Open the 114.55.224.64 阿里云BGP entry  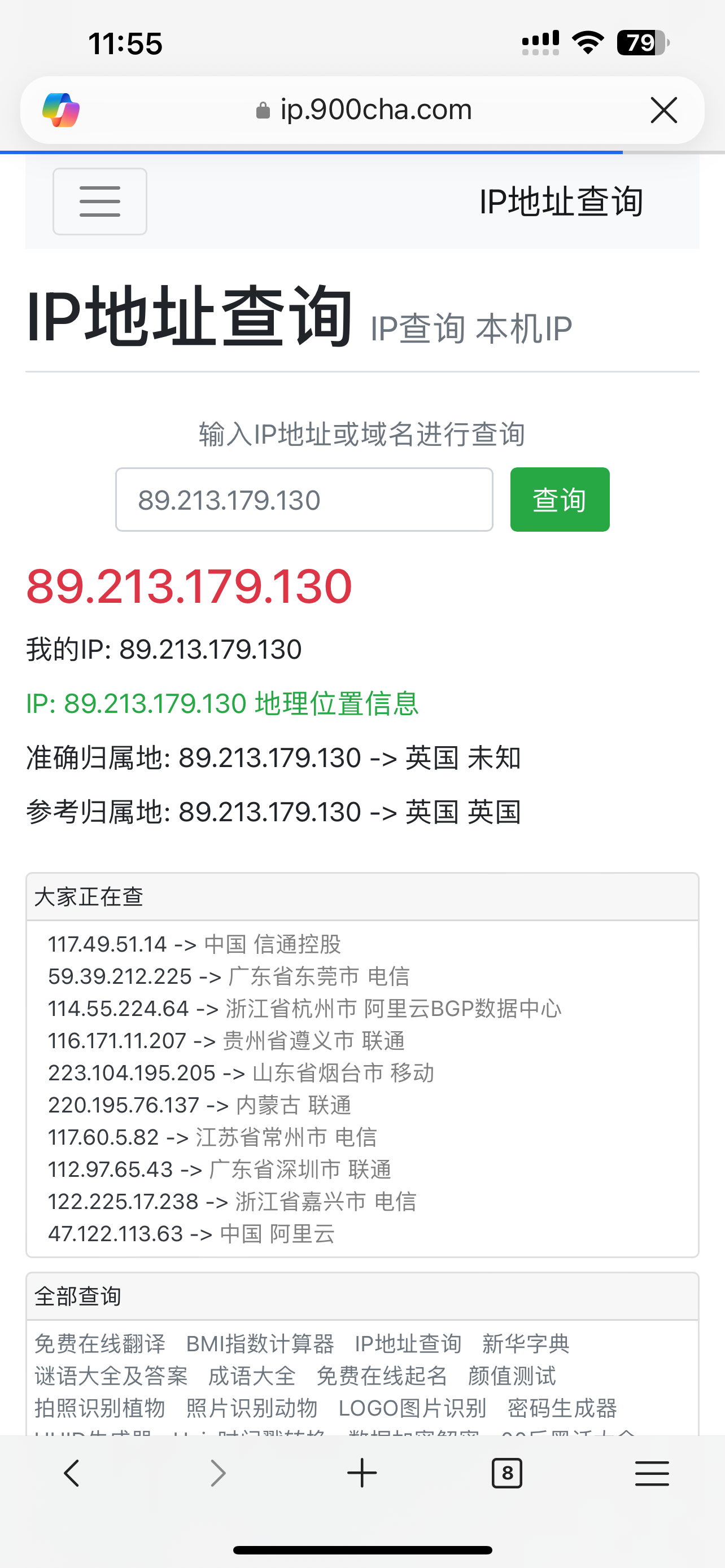(x=304, y=1009)
